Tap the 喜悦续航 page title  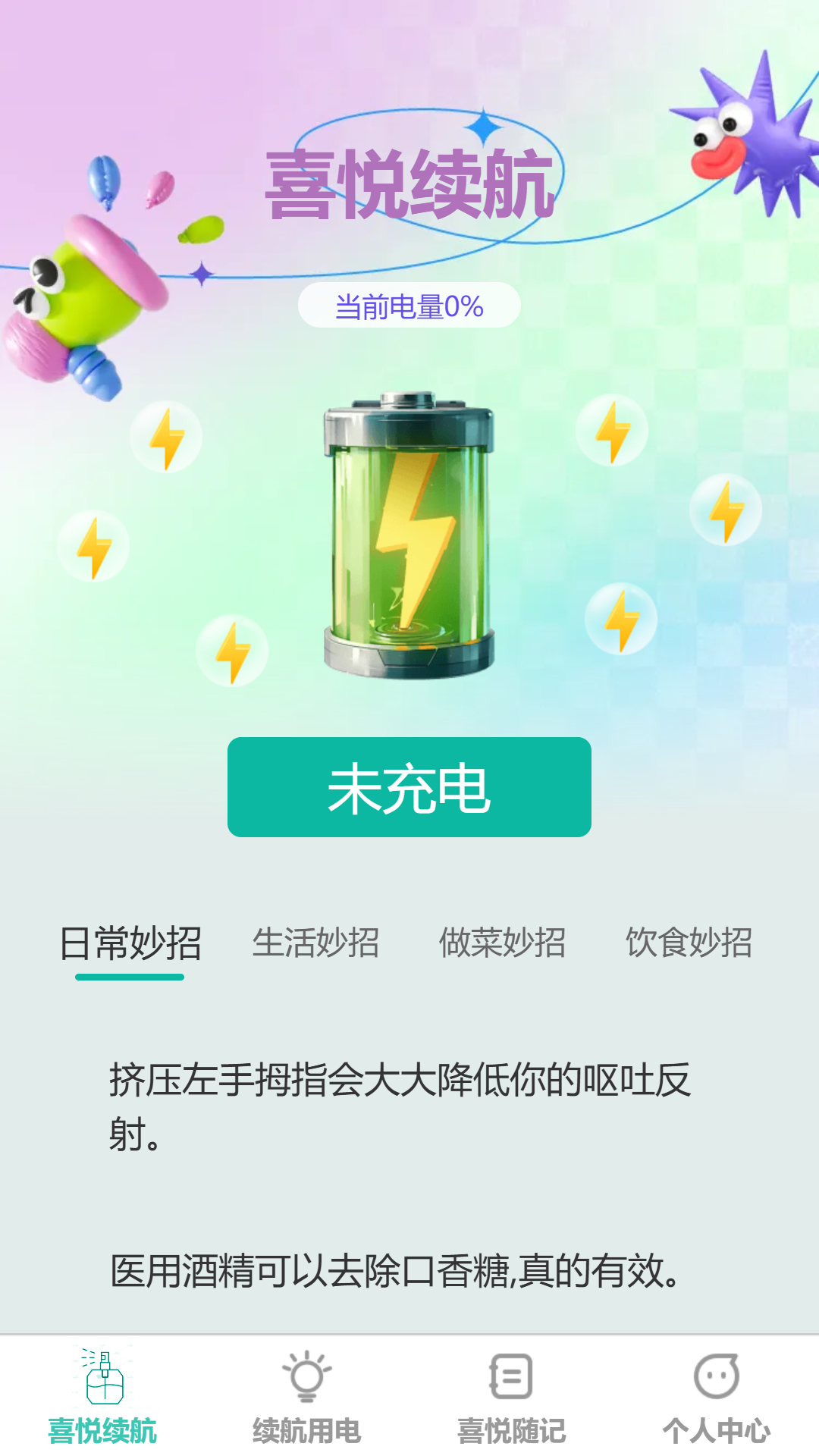pyautogui.click(x=409, y=190)
